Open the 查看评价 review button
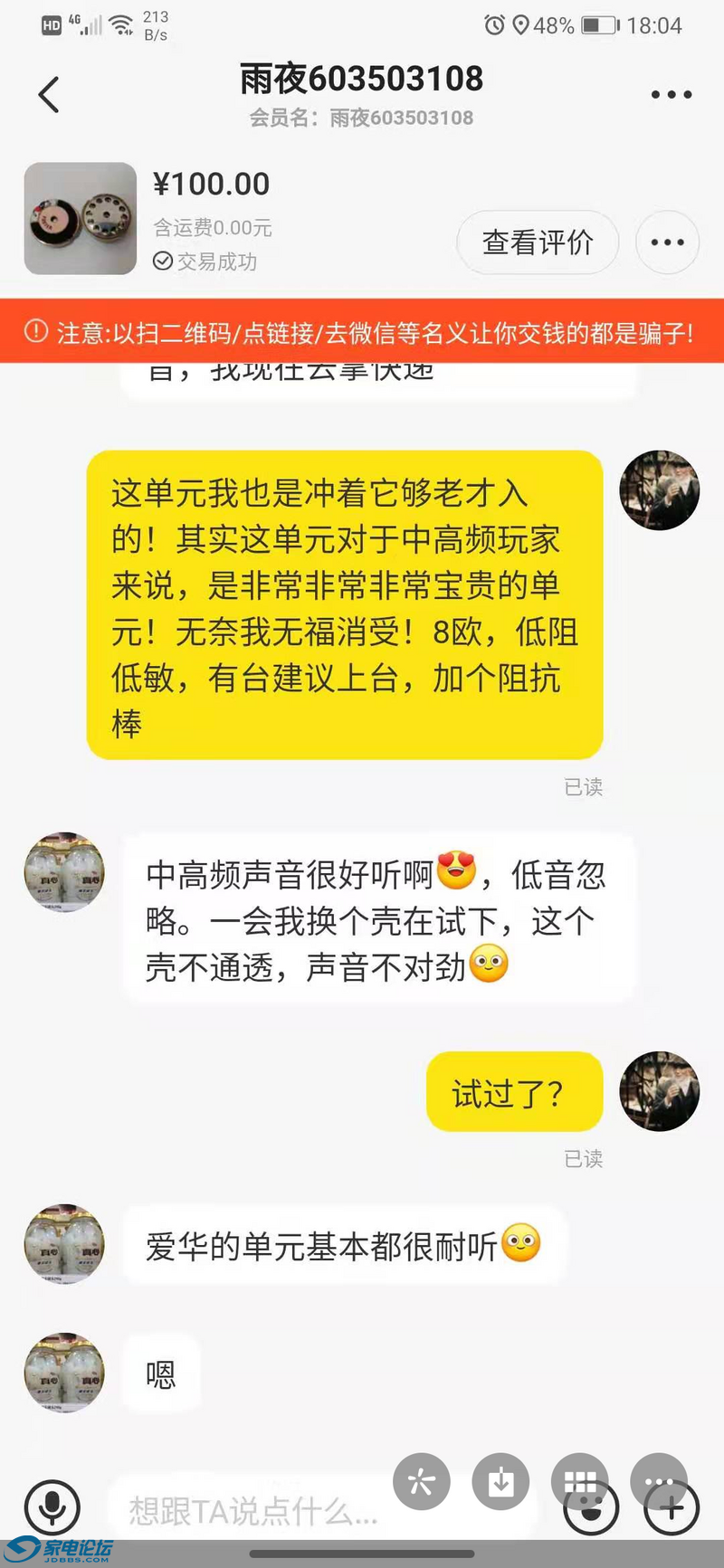Screen dimensions: 724x1568 click(538, 242)
